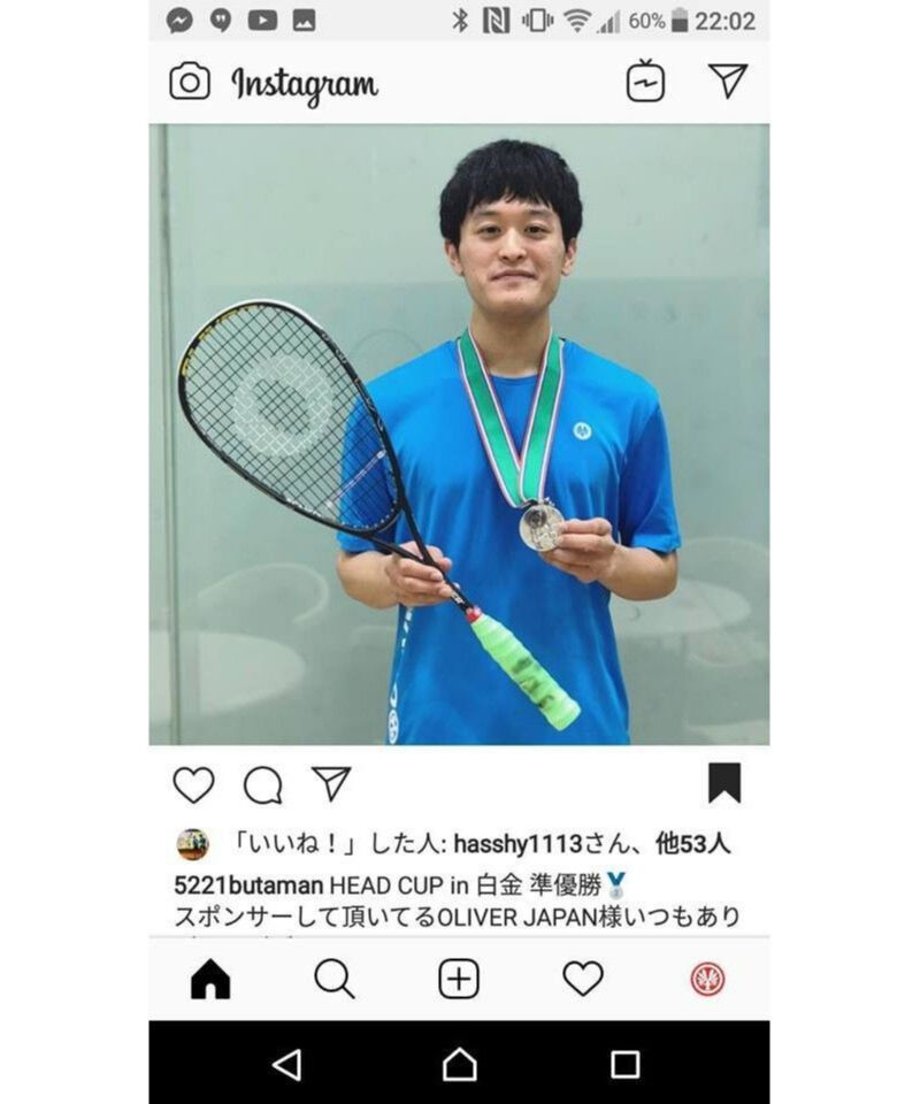Like the post by 5221butaman
This screenshot has width=920, height=1104.
pos(193,785)
